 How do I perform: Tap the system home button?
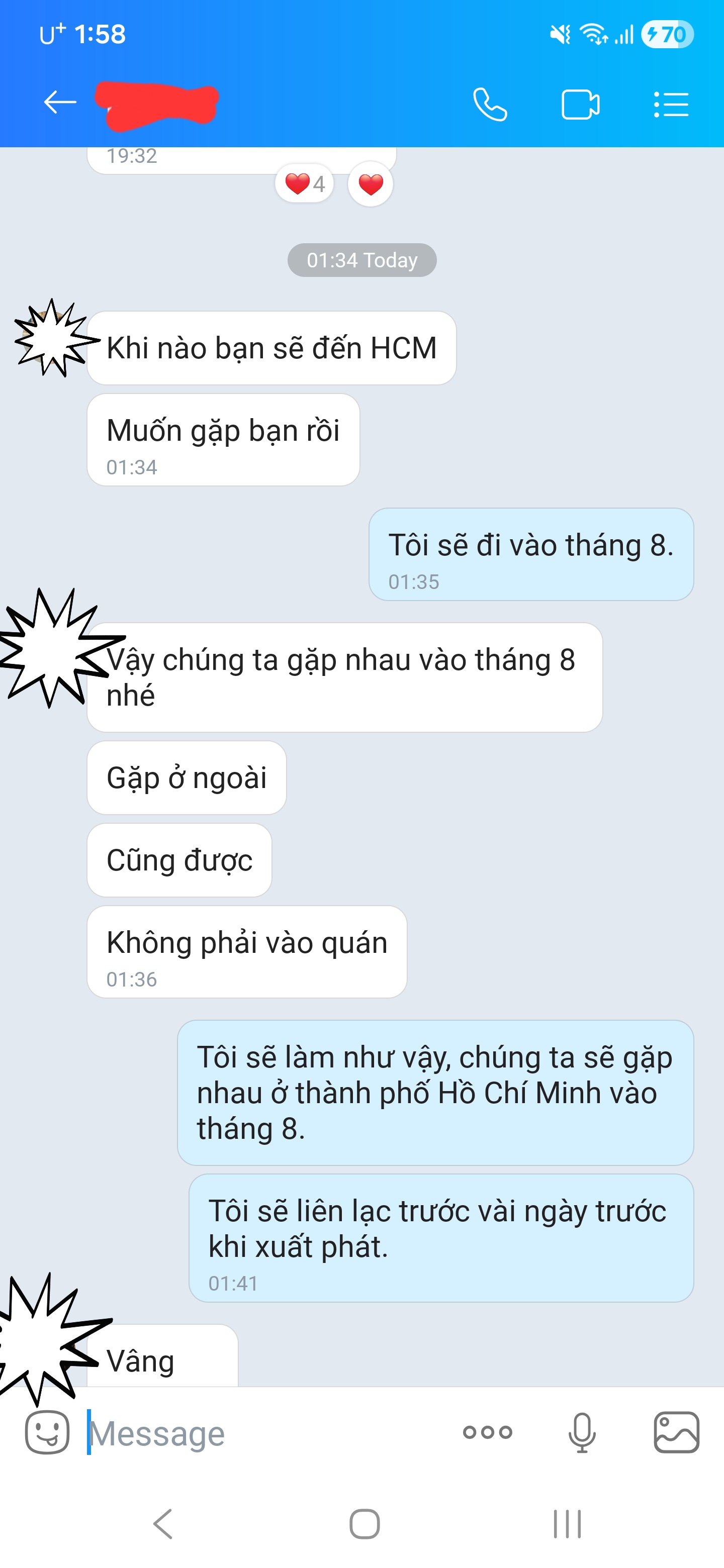pos(364,1524)
